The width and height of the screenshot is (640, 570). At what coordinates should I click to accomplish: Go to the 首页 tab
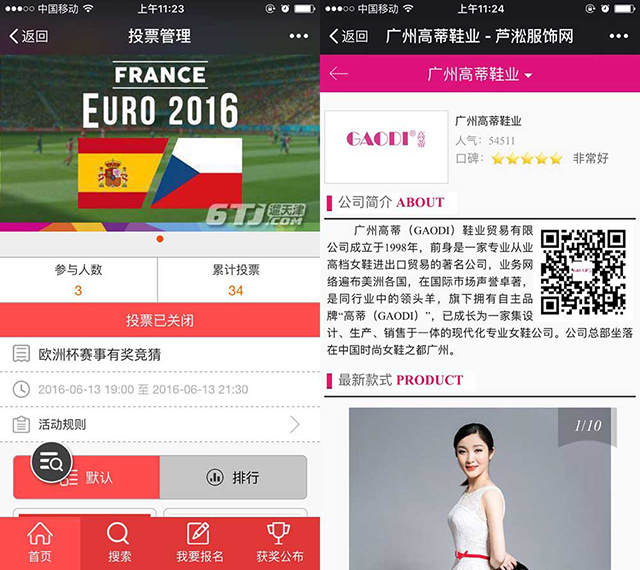pos(40,543)
